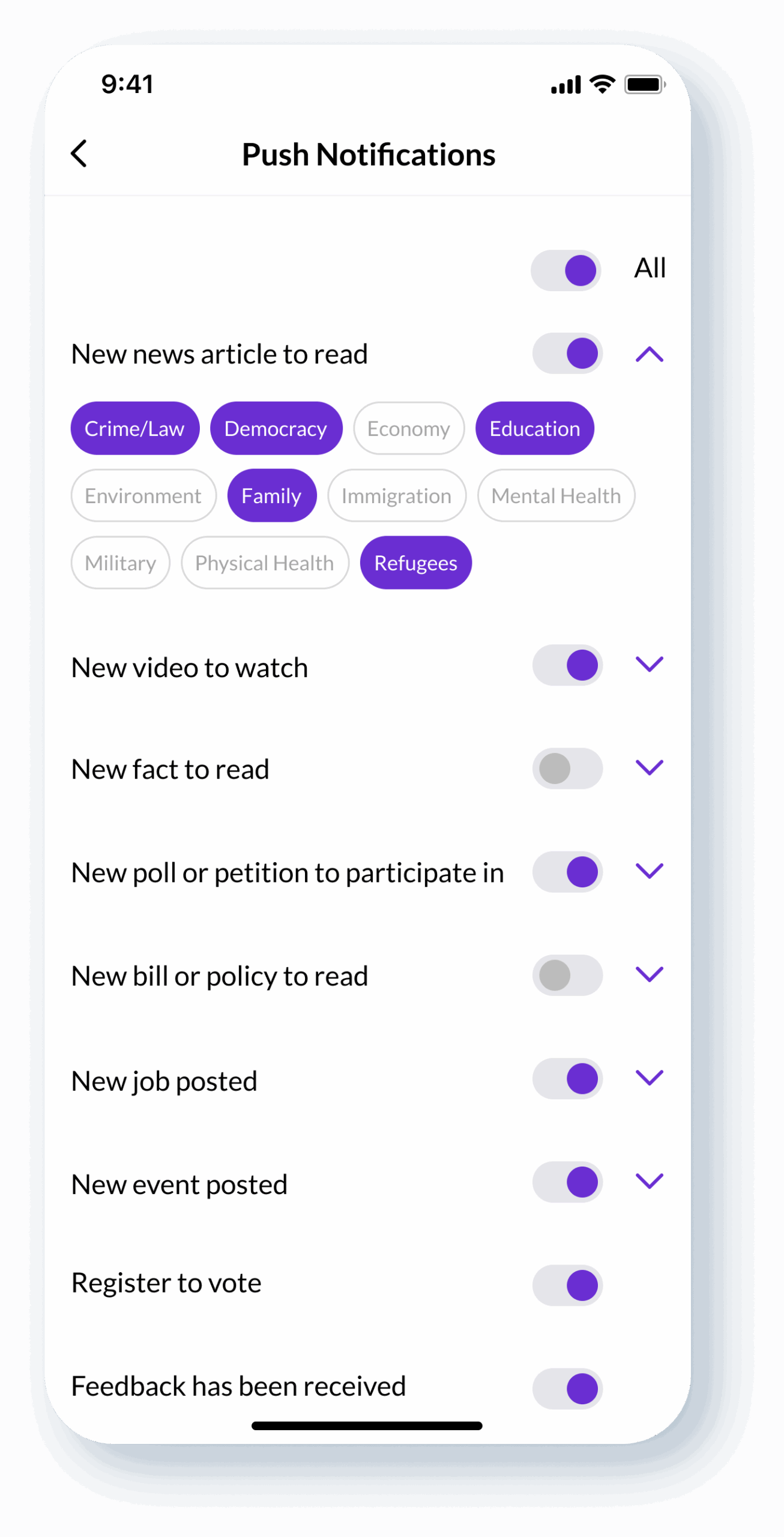Select the Immigration topic chip
The height and width of the screenshot is (1537, 784).
coord(396,495)
